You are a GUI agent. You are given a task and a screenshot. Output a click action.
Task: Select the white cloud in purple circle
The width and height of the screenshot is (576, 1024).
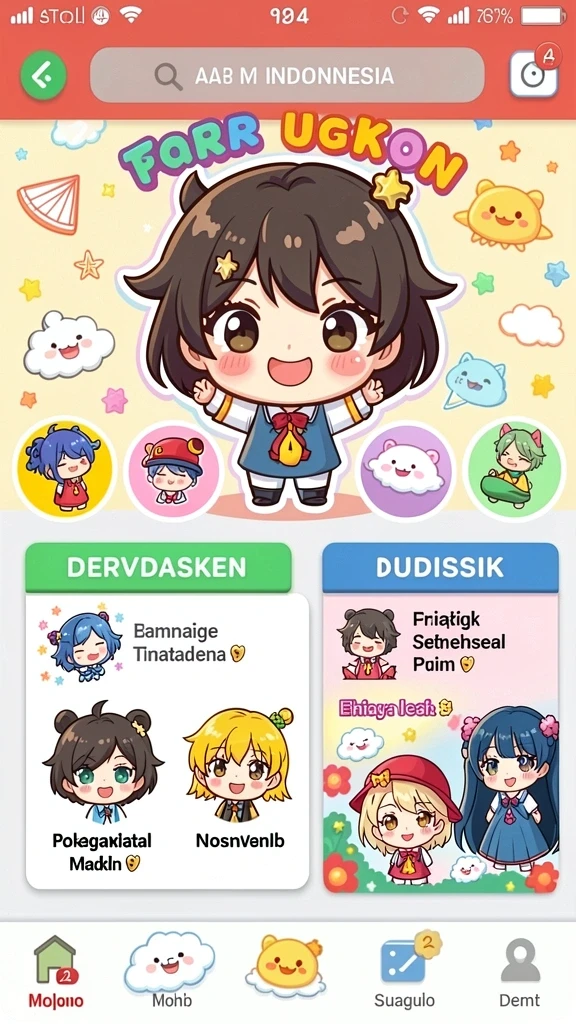point(406,469)
